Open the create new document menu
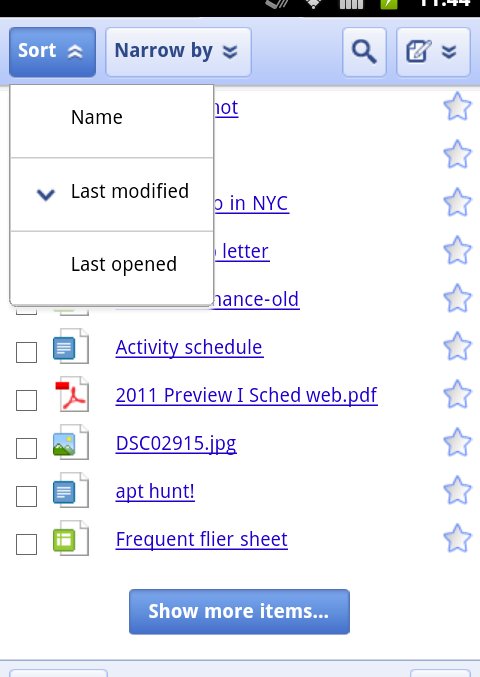The image size is (480, 677). click(x=433, y=52)
